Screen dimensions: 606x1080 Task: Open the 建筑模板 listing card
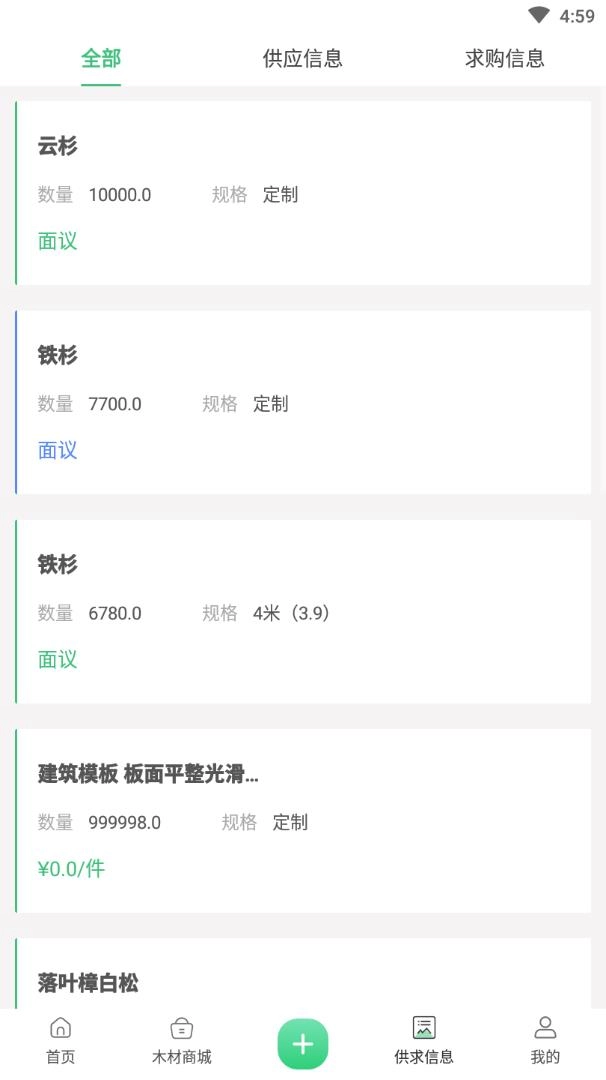pos(303,820)
